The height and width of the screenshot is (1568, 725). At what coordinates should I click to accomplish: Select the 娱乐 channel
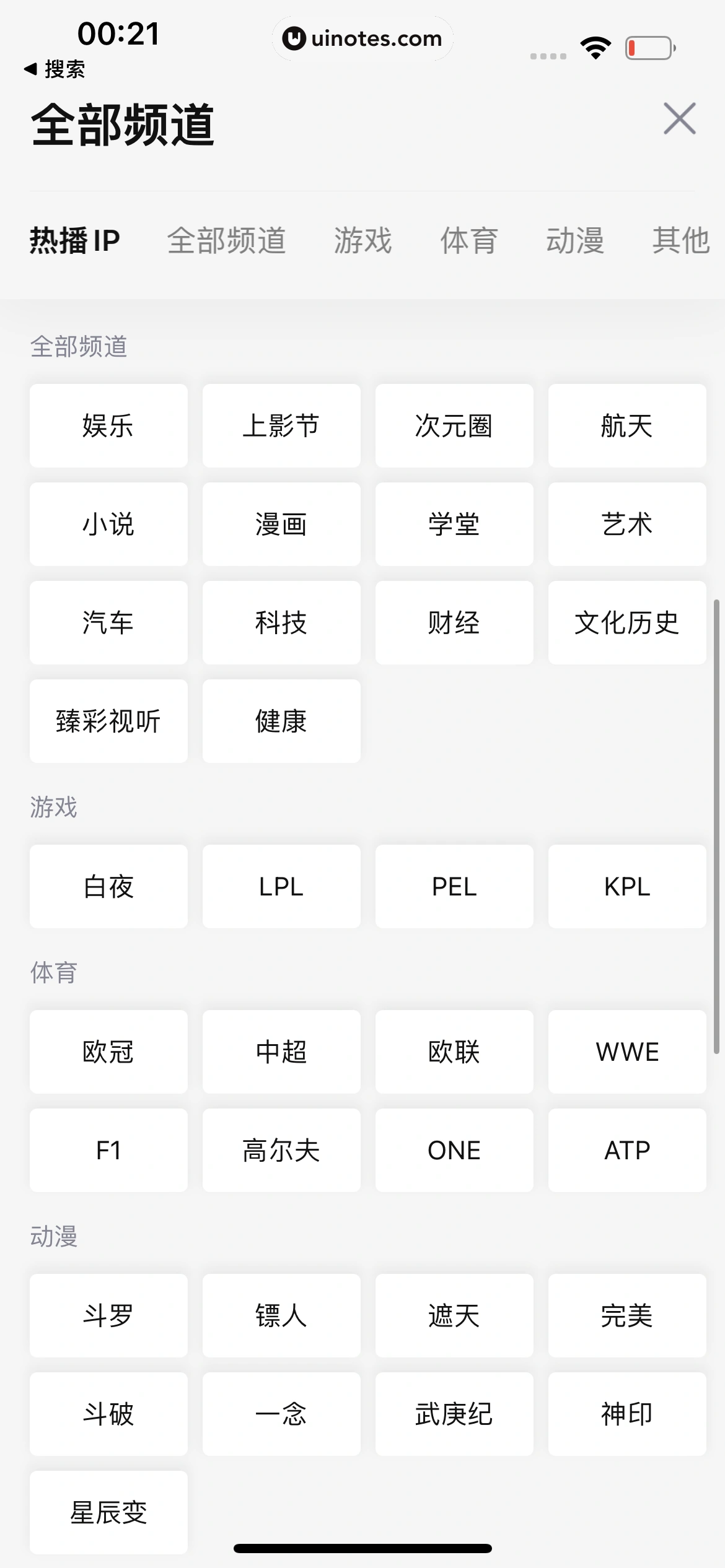[108, 425]
